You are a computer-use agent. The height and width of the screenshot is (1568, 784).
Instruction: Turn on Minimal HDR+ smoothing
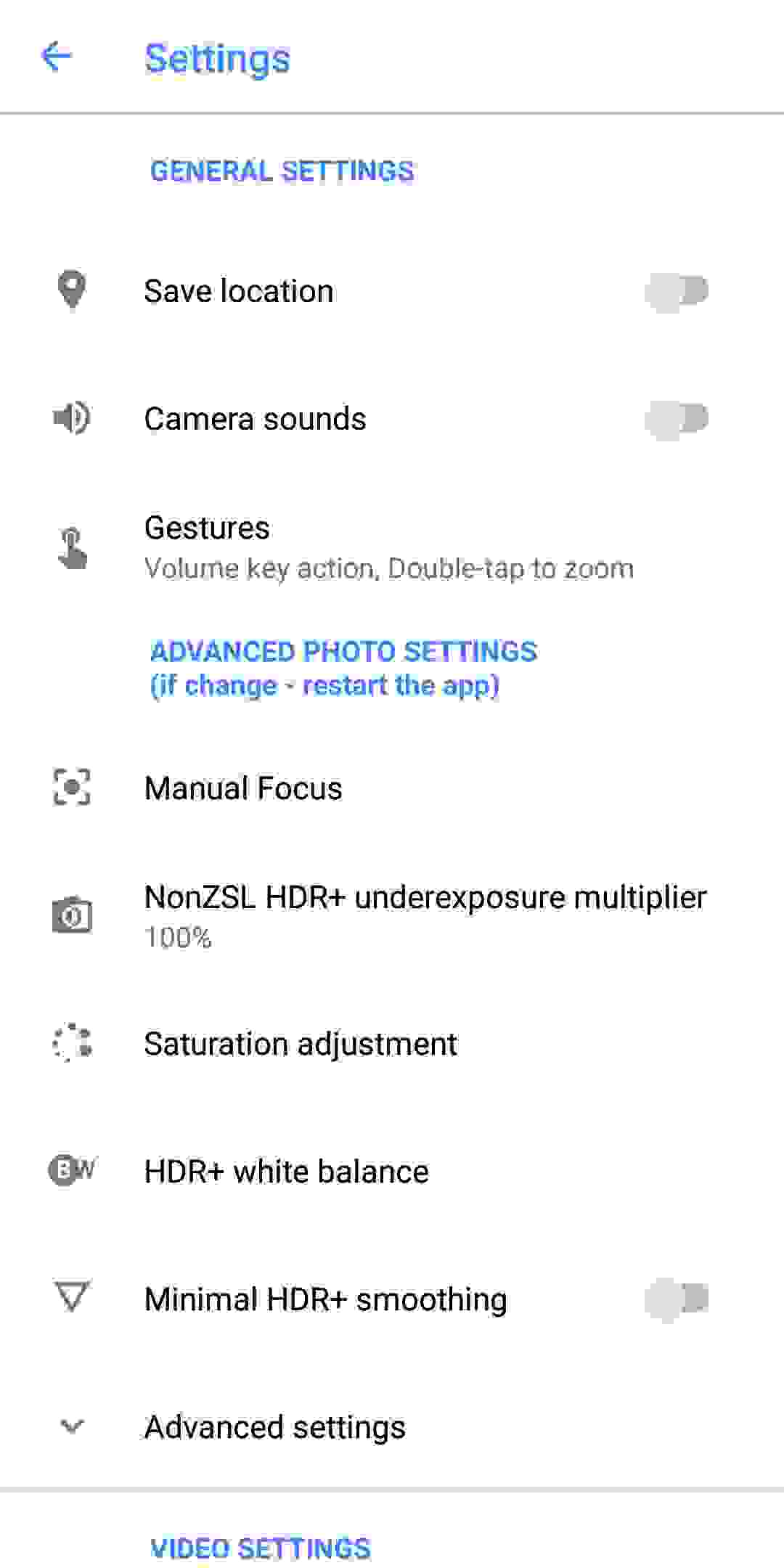[677, 1299]
